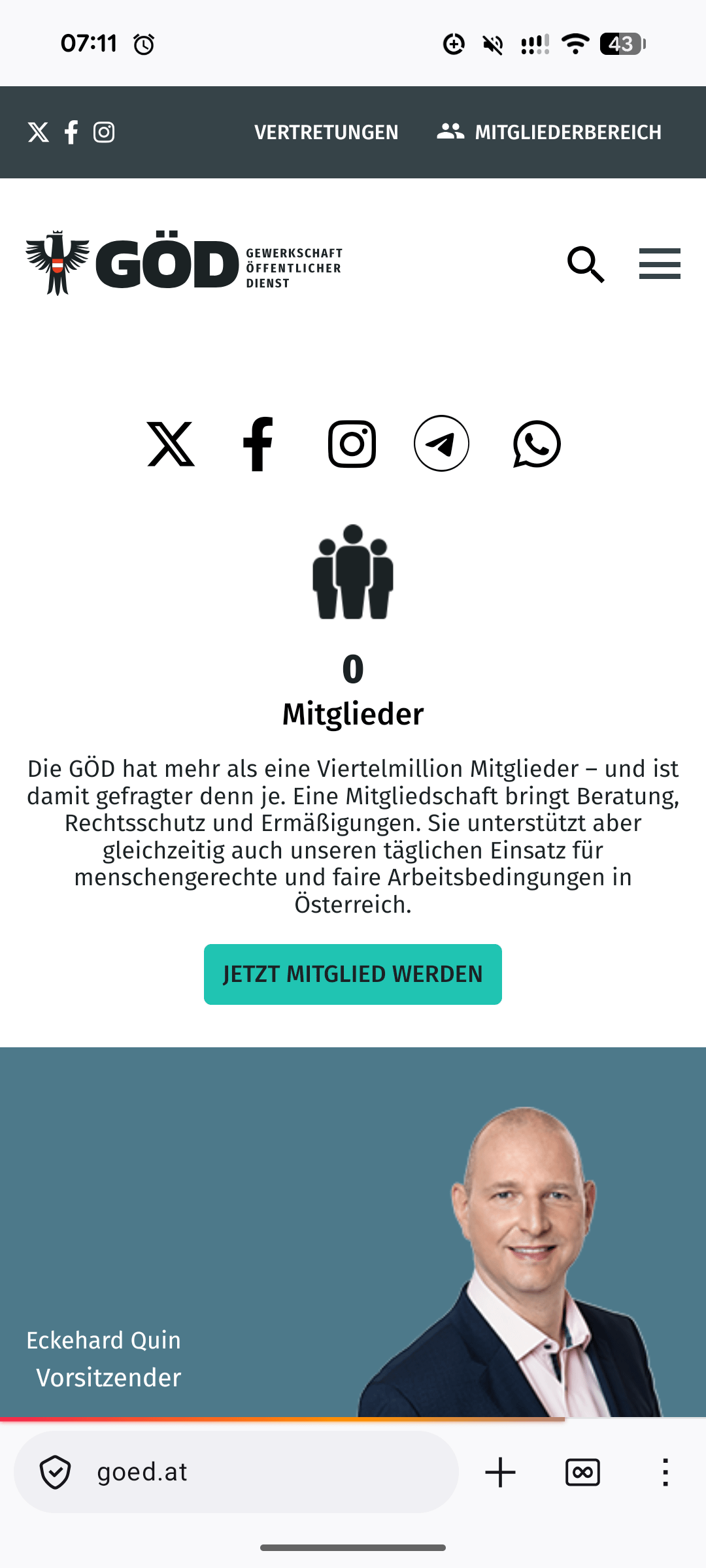This screenshot has height=1568, width=706.
Task: Tap the GÖD logo to go home
Action: (184, 263)
